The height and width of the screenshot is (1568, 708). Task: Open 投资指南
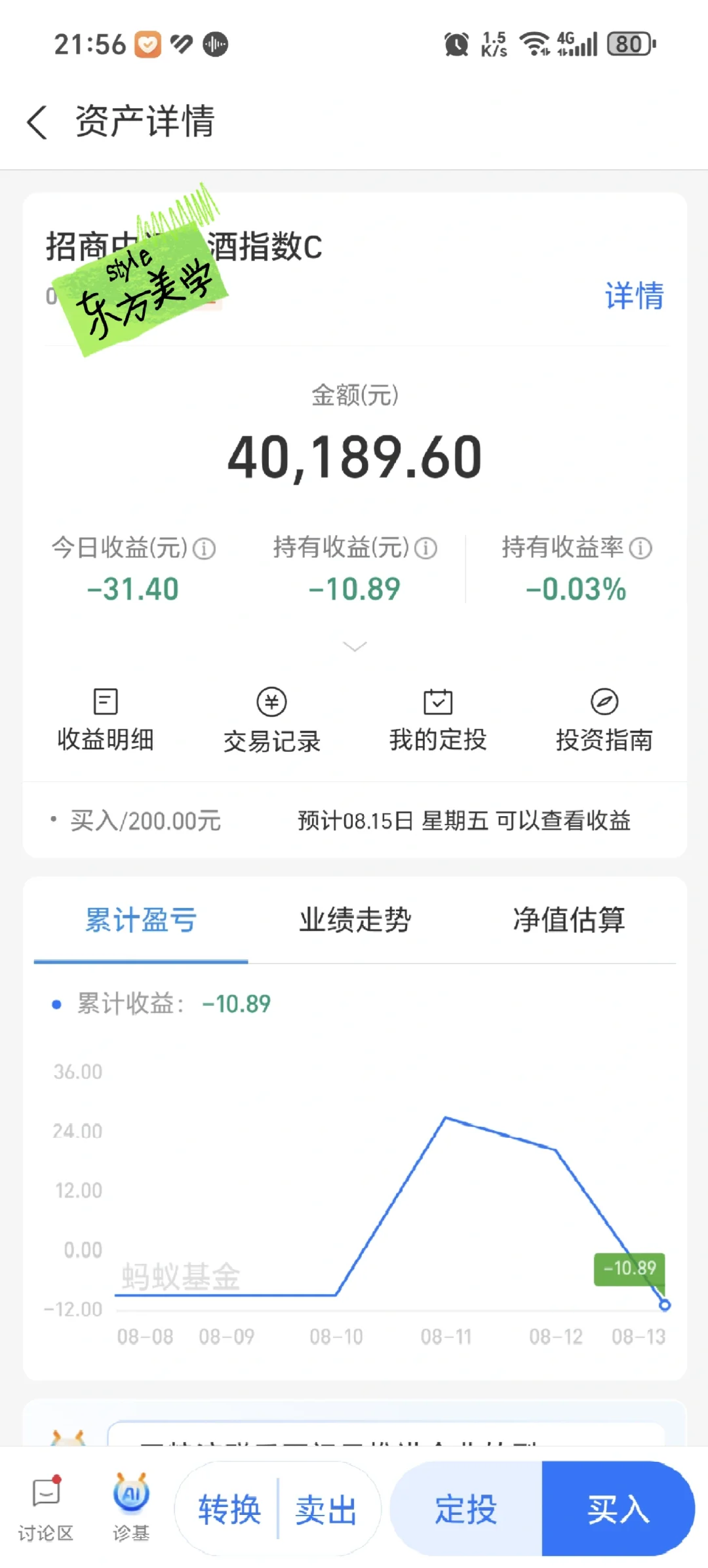point(604,719)
